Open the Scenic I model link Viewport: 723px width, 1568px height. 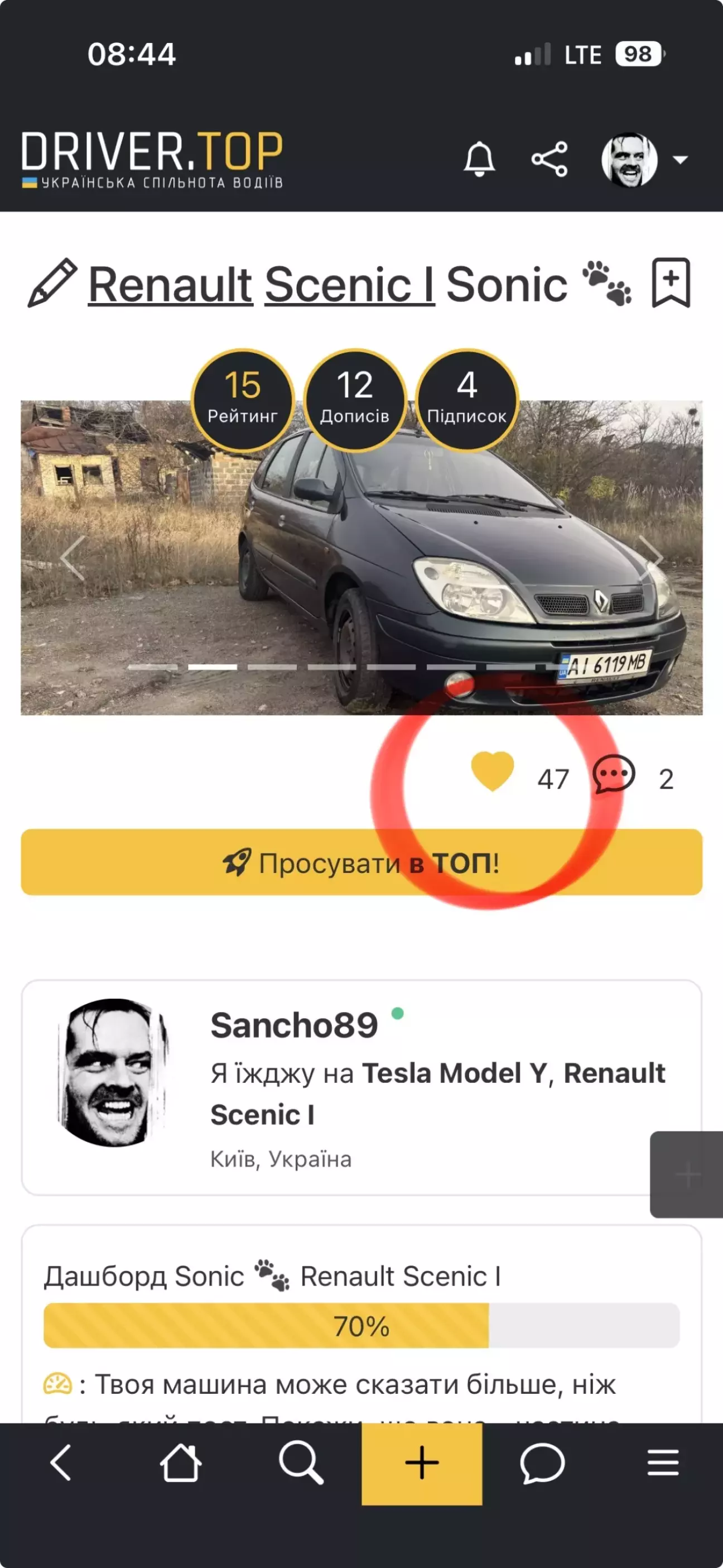[349, 285]
